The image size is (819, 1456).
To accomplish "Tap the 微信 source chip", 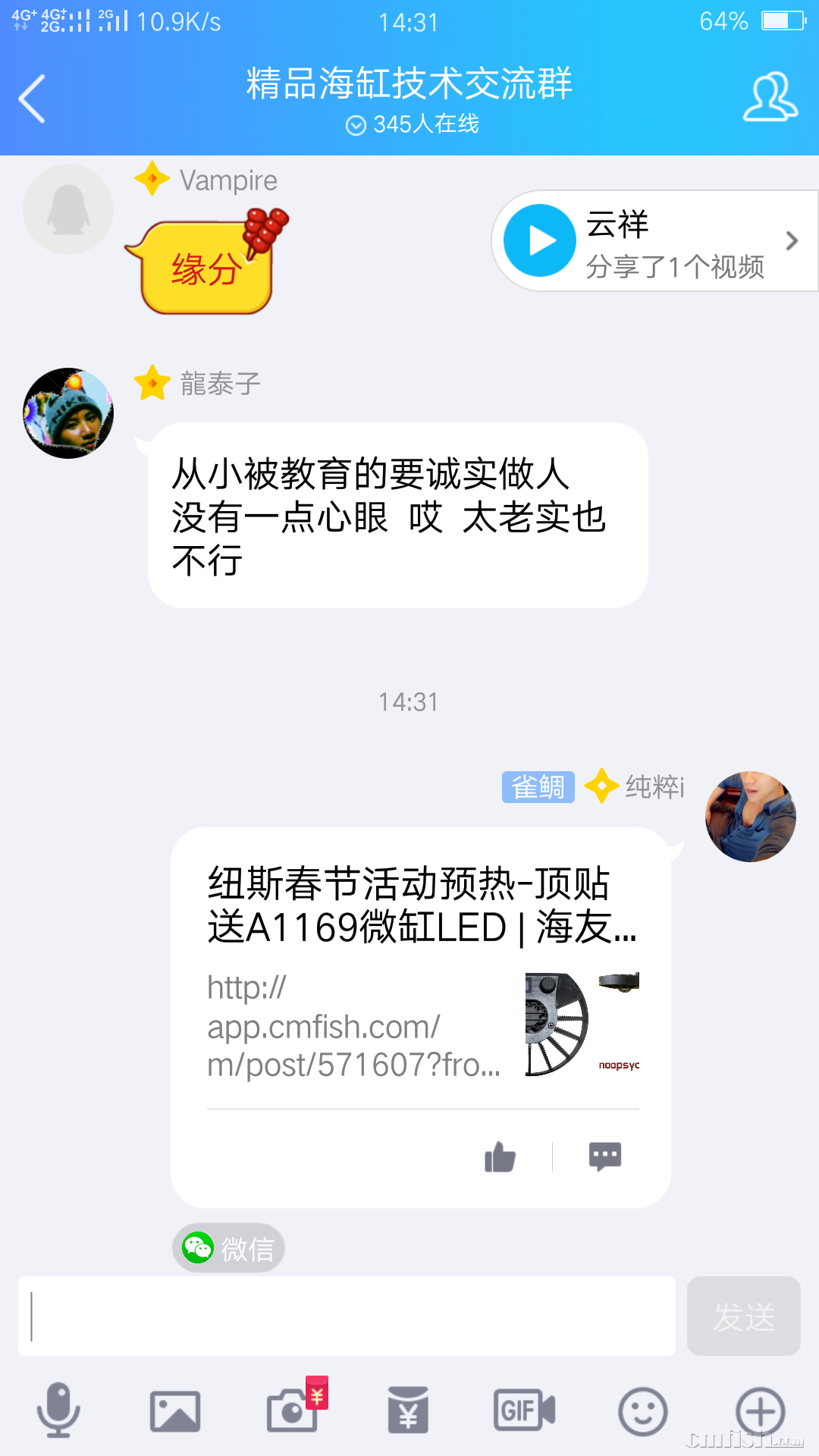I will 228,1248.
